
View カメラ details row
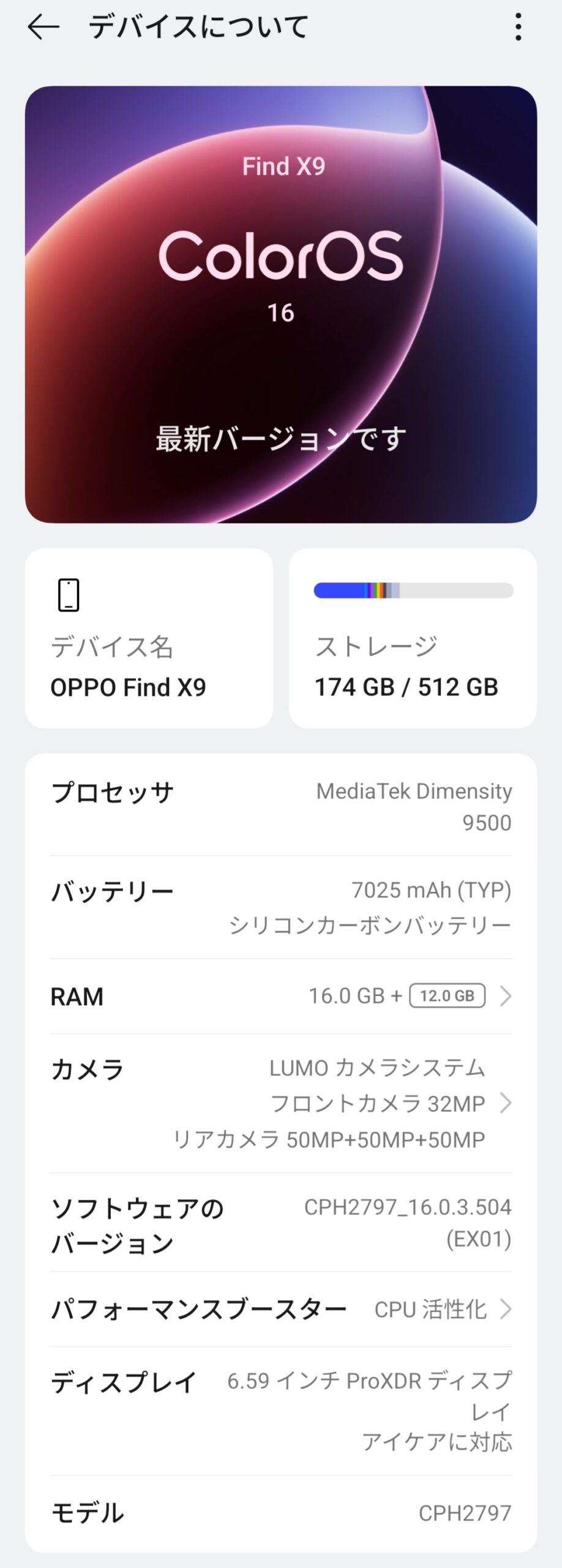coord(281,1103)
